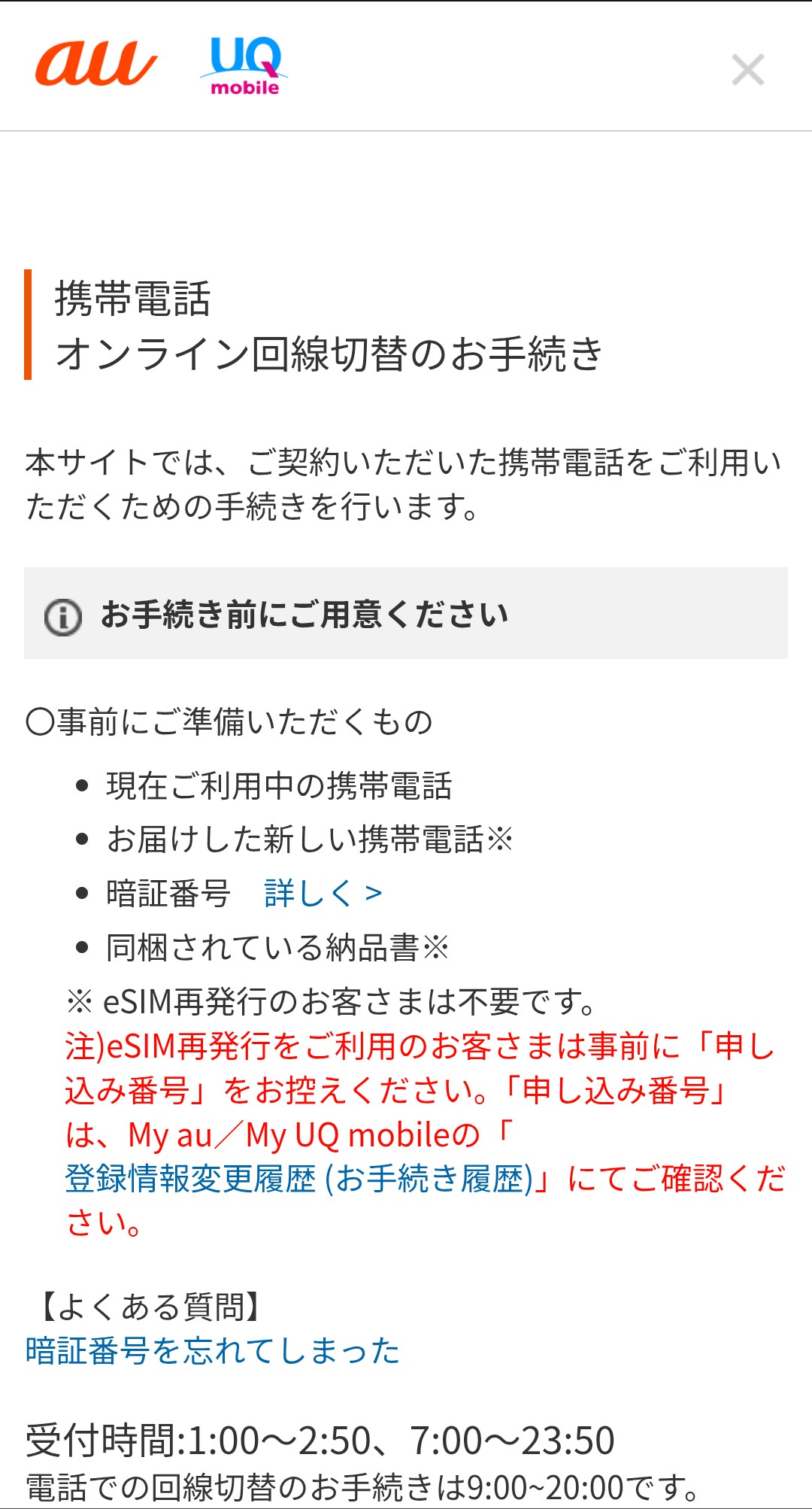This screenshot has height=1509, width=812.
Task: Open the 詳しく link next to 暗証番号
Action: 323,894
